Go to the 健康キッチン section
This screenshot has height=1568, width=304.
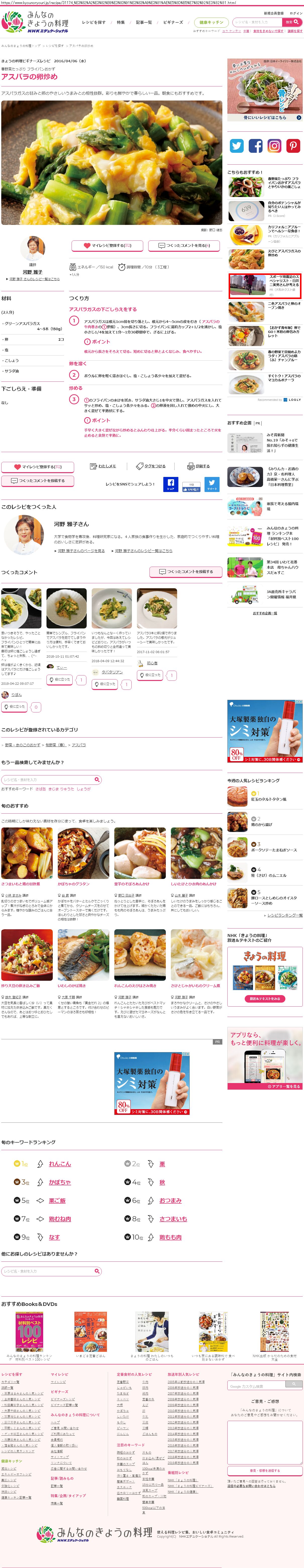coord(212,23)
